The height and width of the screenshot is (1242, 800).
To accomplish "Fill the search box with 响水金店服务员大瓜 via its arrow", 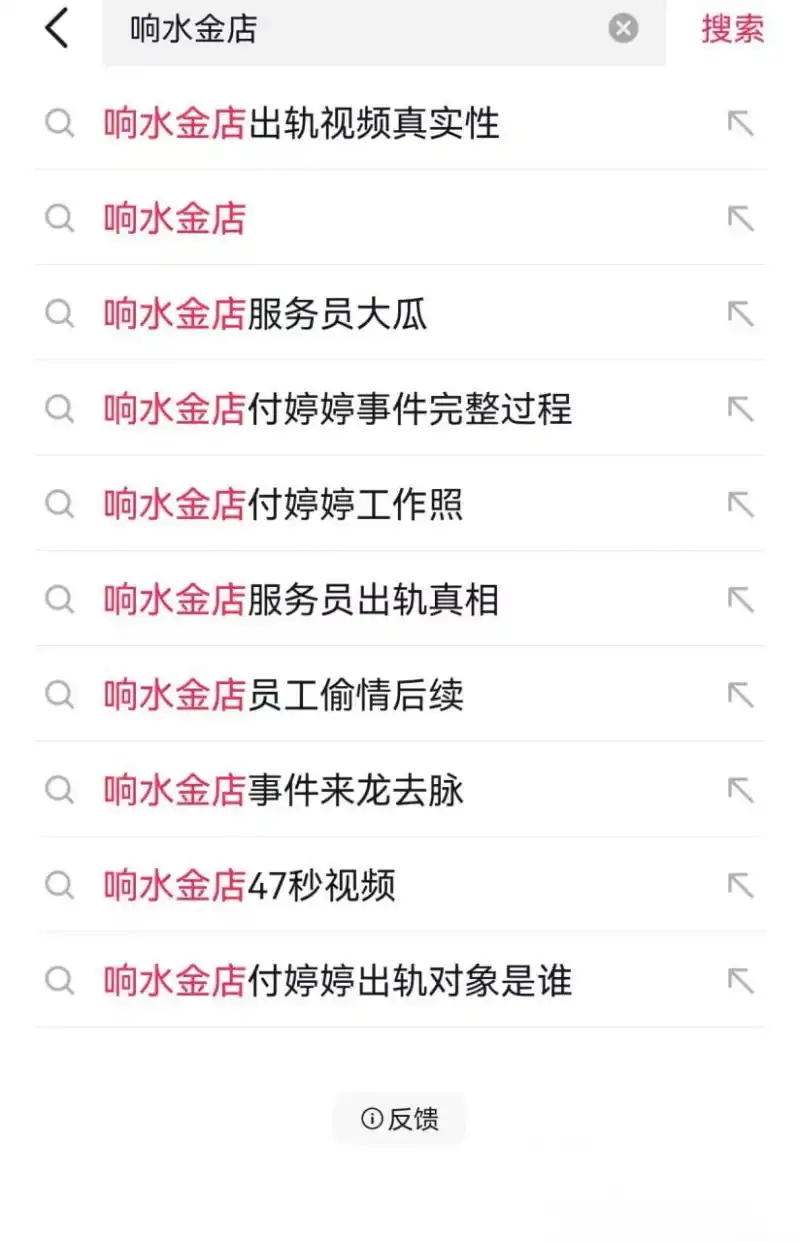I will 740,314.
